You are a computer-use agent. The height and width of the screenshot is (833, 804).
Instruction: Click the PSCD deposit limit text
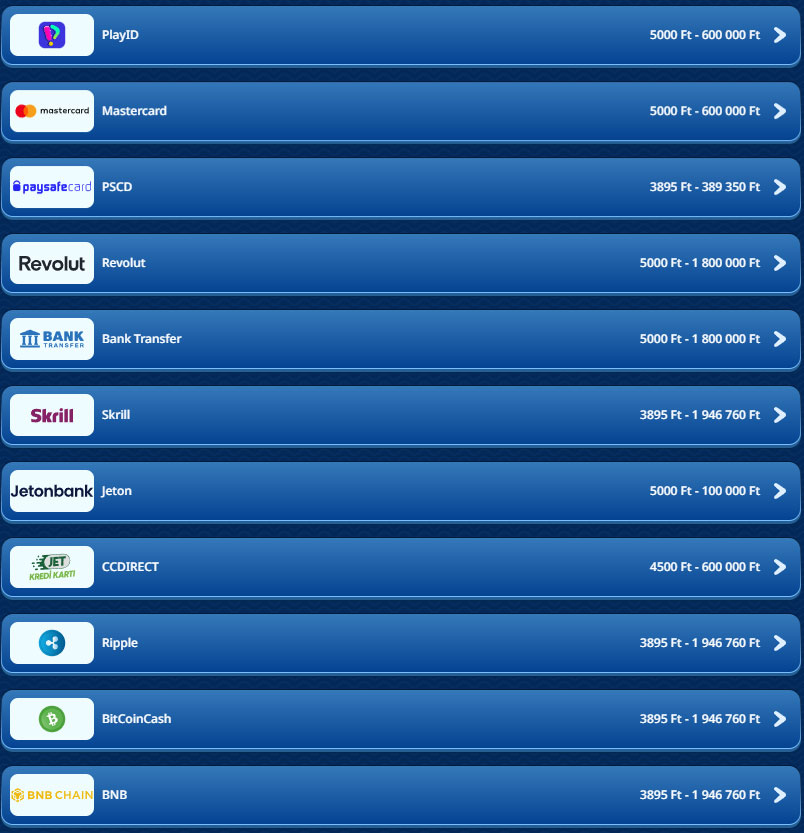704,186
